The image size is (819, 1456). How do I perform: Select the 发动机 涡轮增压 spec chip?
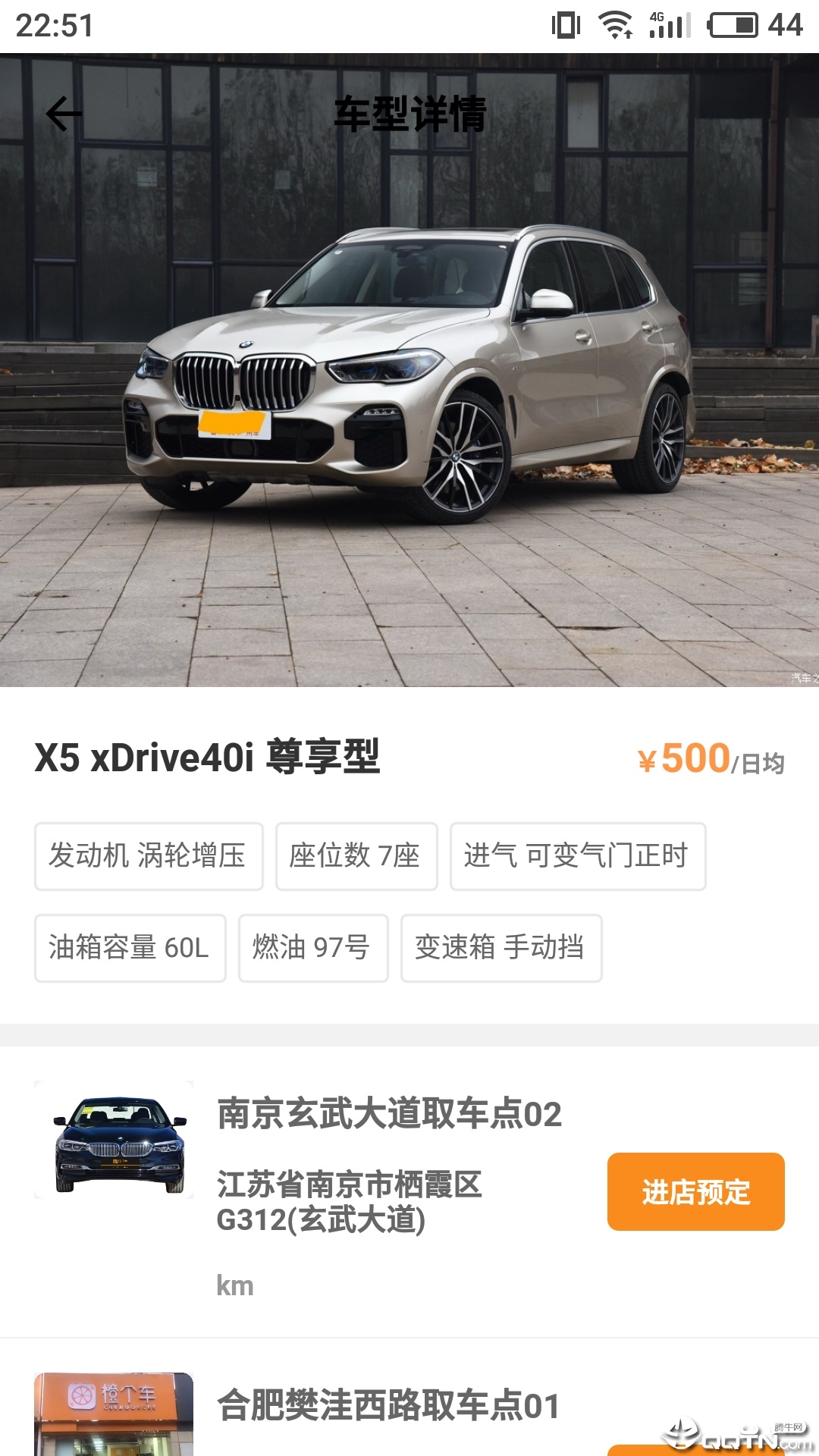[x=149, y=855]
